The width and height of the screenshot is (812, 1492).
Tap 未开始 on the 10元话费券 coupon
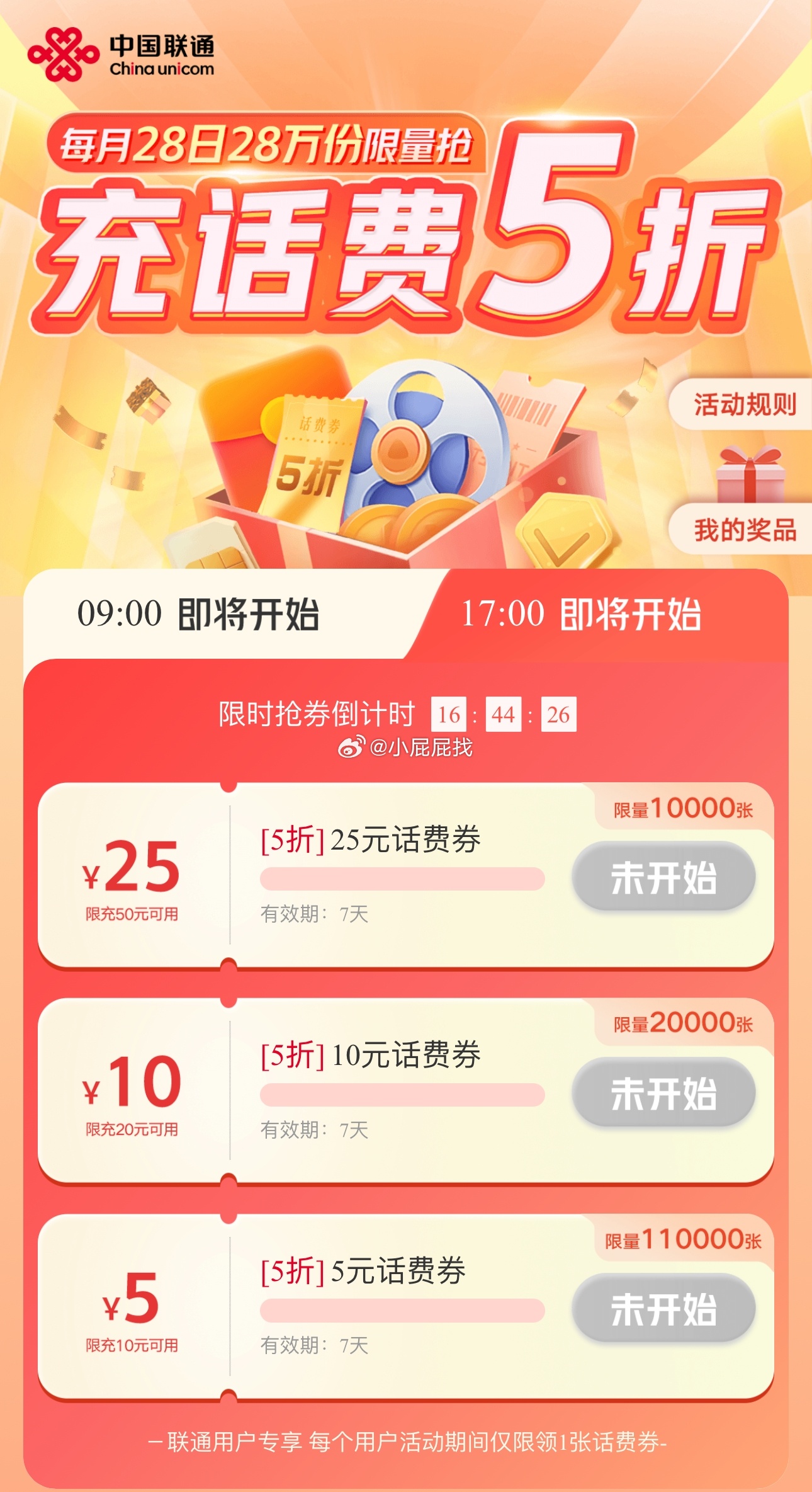tap(663, 1093)
